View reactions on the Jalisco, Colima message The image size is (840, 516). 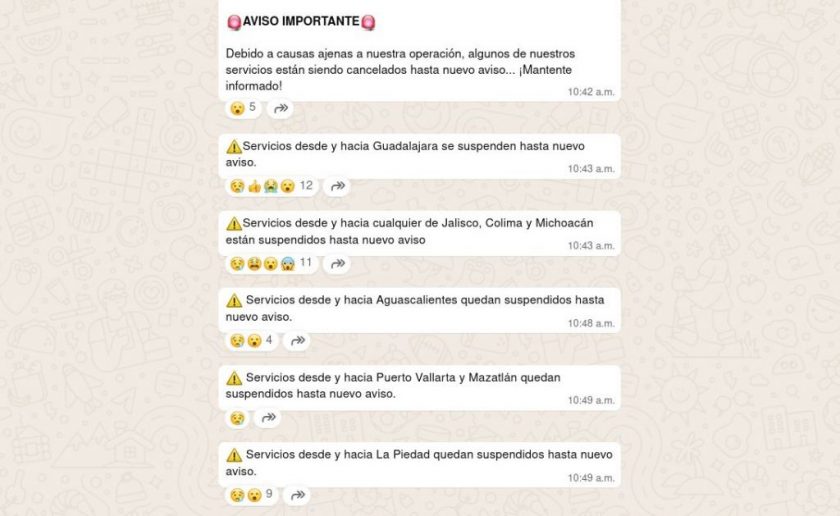point(270,264)
